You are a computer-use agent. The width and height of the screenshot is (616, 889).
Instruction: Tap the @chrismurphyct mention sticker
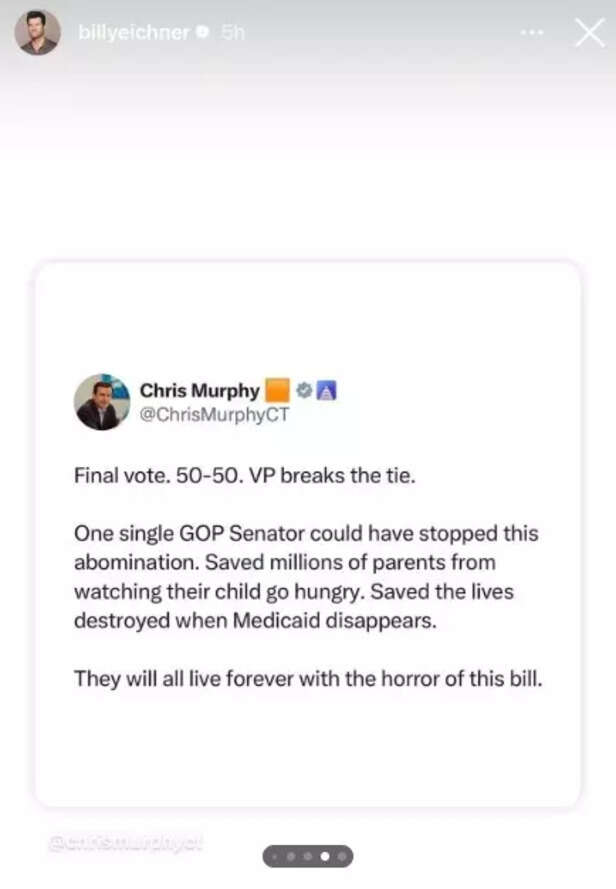pos(125,842)
